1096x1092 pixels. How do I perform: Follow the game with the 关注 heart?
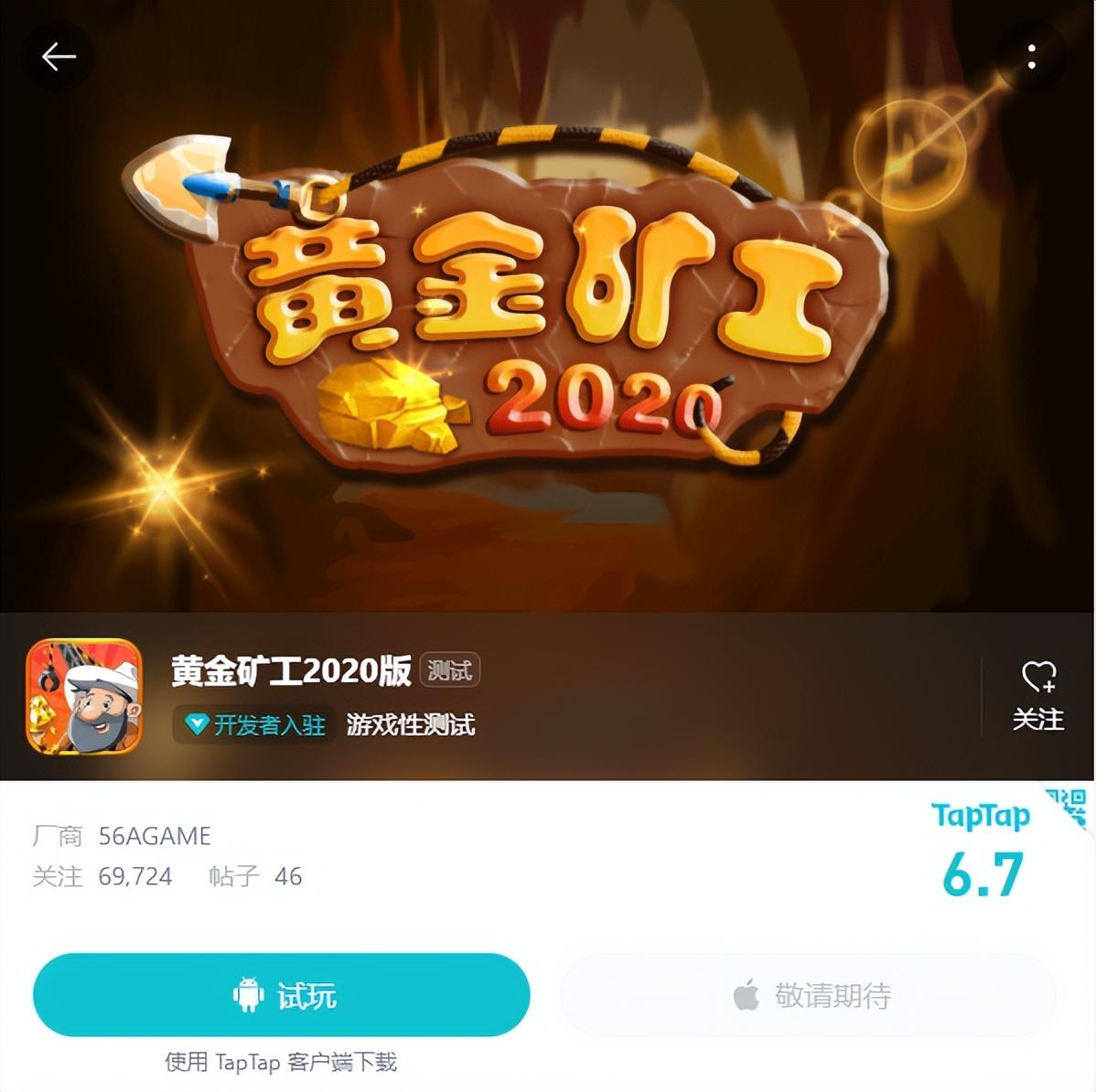click(x=1037, y=695)
